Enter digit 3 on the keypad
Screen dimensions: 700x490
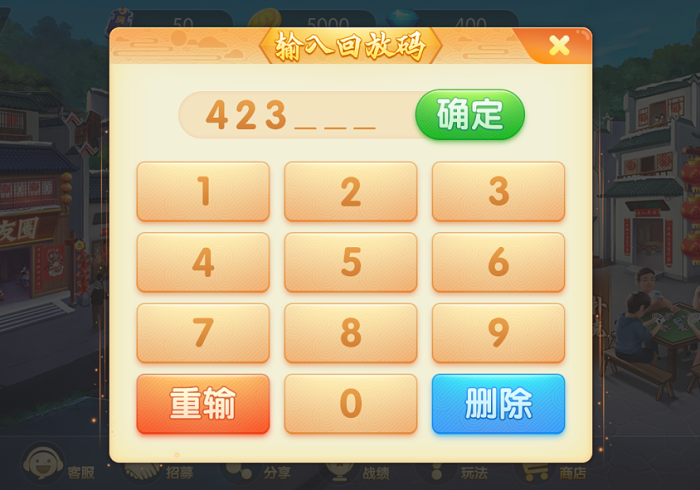tap(498, 191)
